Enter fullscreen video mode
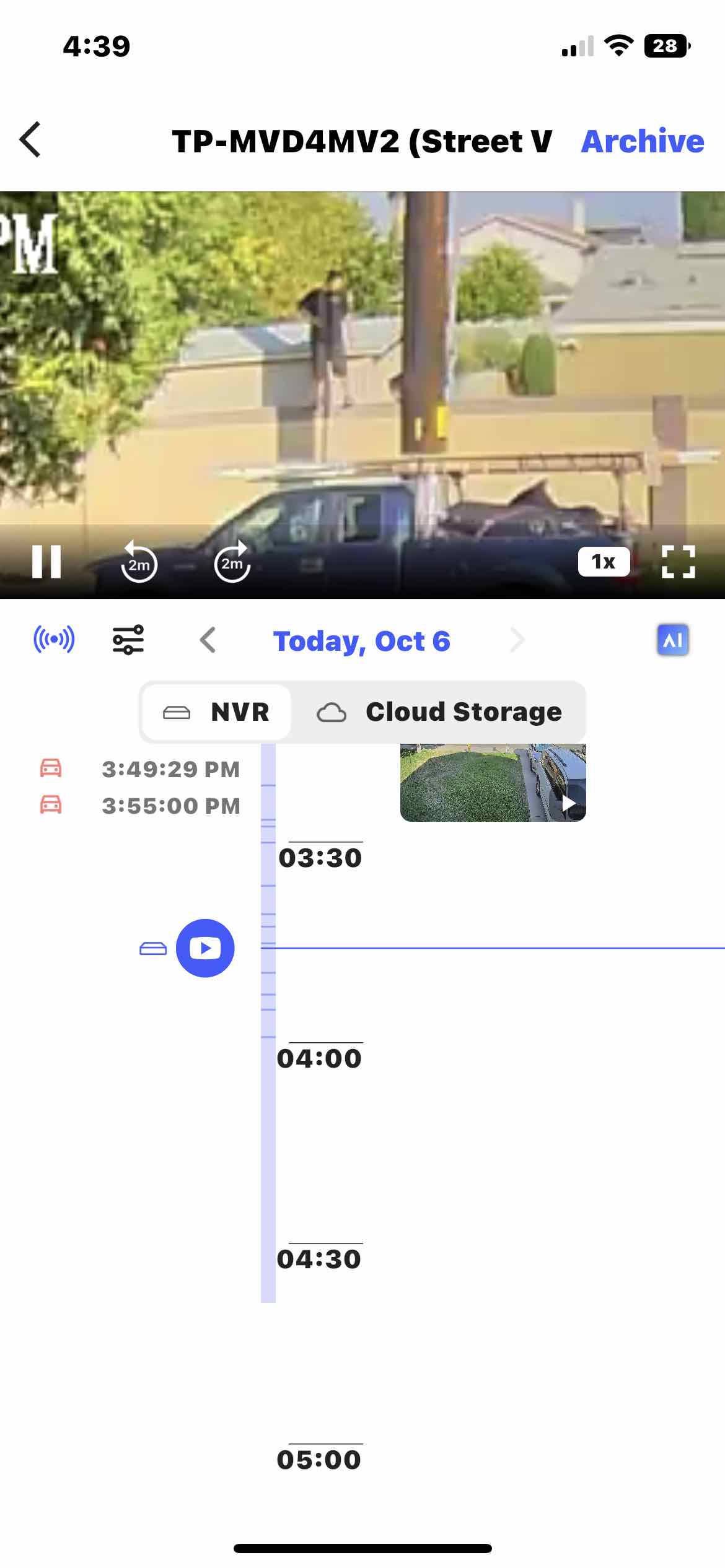Viewport: 725px width, 1568px height. coord(679,562)
